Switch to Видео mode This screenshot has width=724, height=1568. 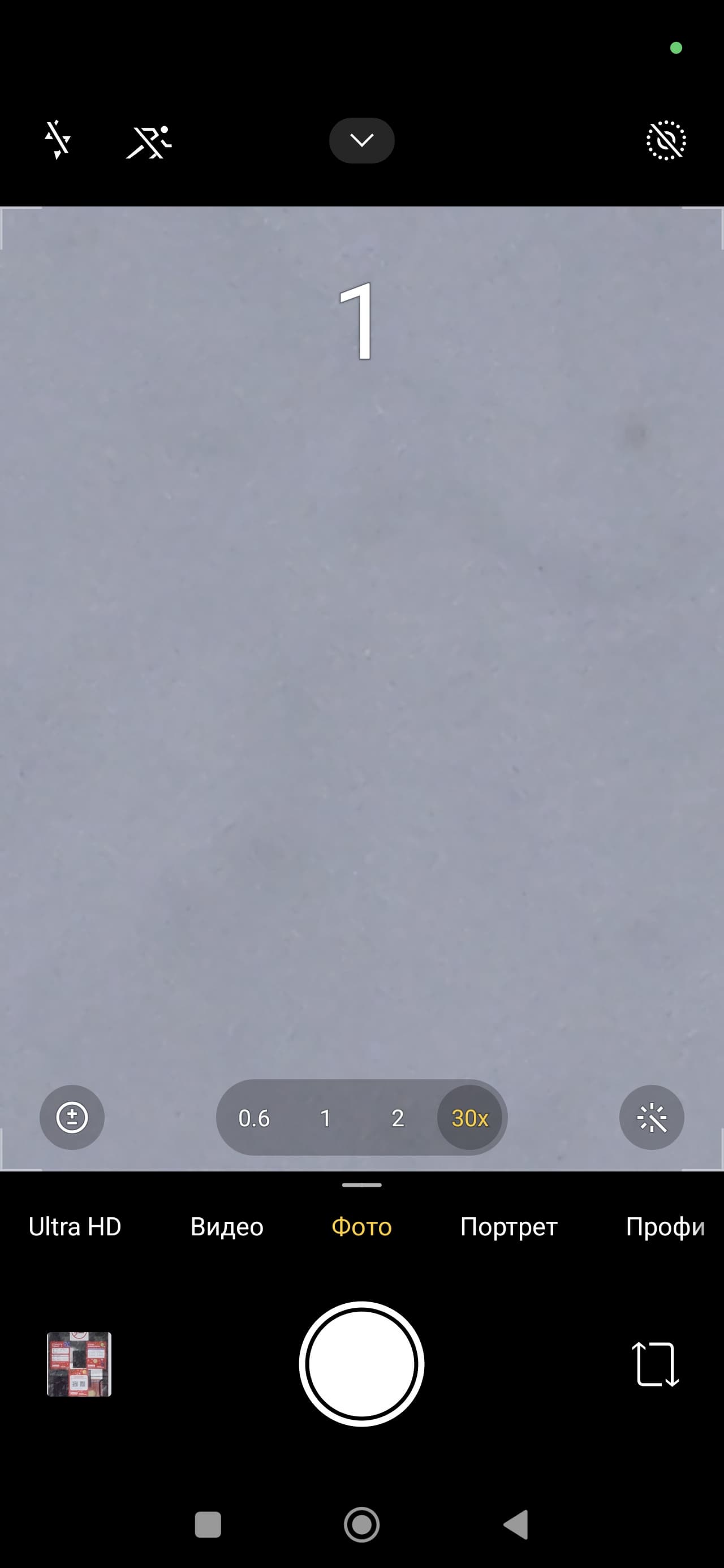pos(226,1227)
